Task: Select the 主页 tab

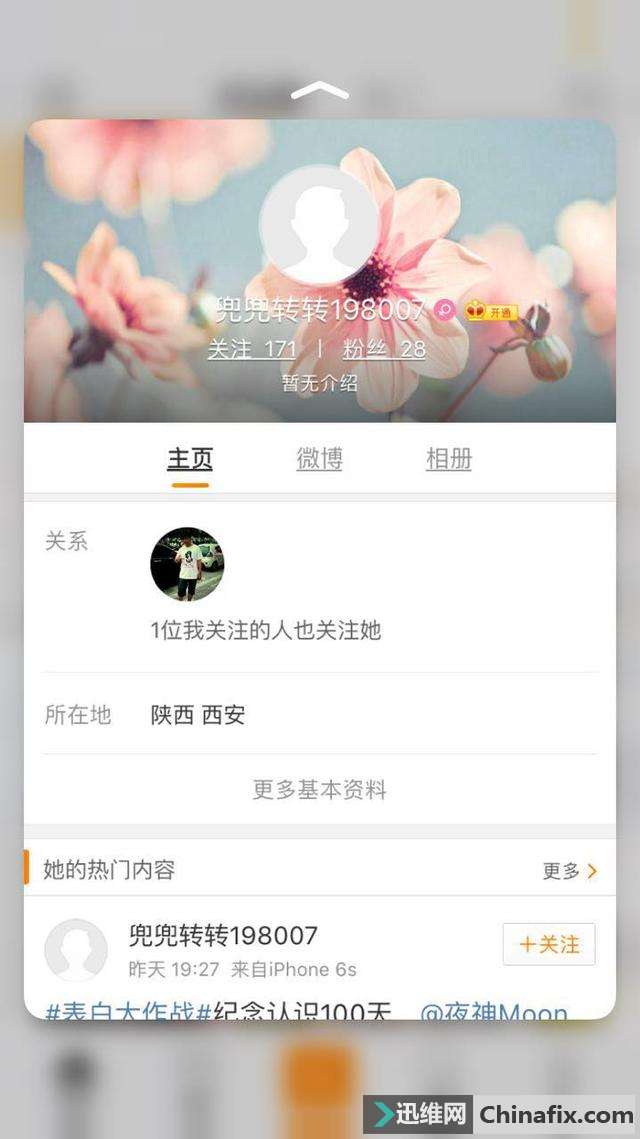Action: coord(190,459)
